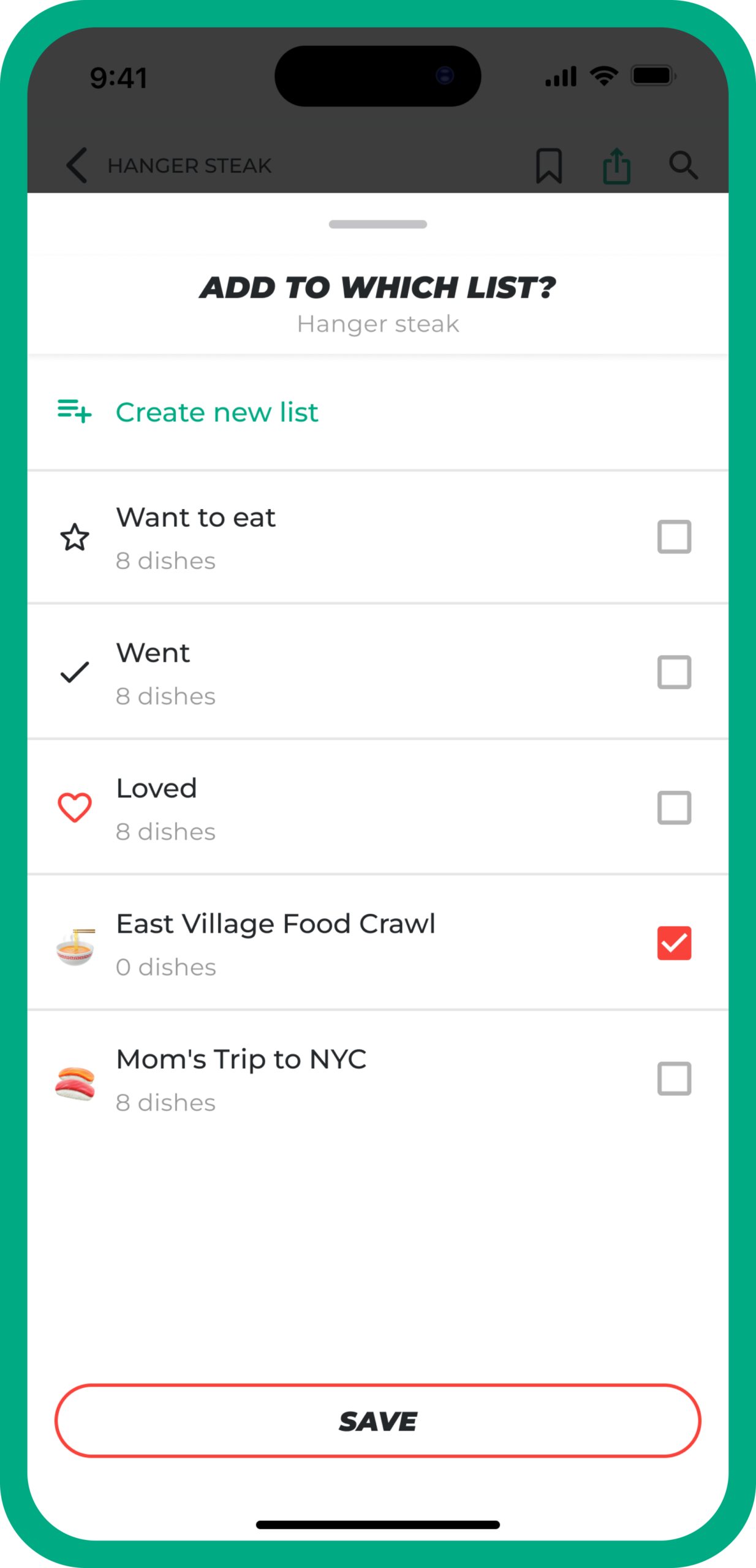Go back from Hanger Steak page
756x1568 pixels.
pyautogui.click(x=77, y=165)
